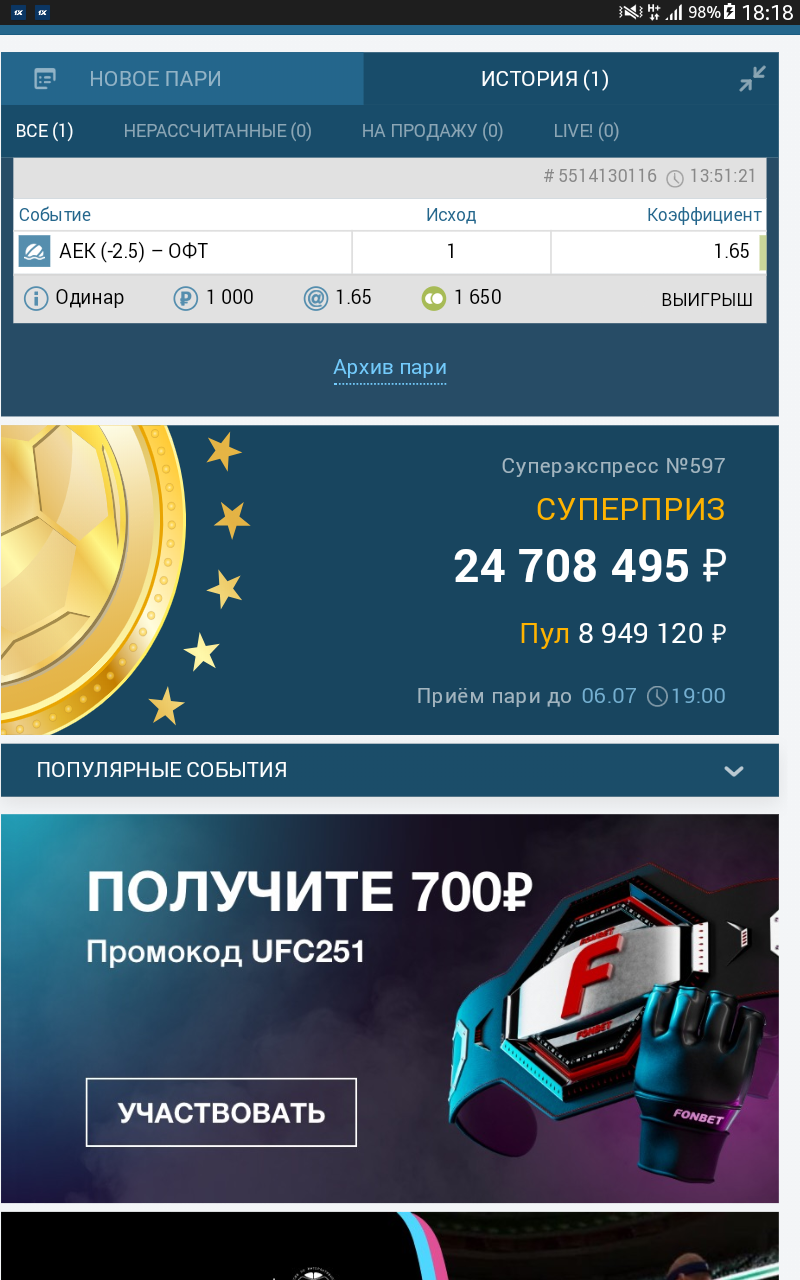Tap the УЧАСТВОВАТЬ button
This screenshot has width=800, height=1280.
[x=221, y=1112]
